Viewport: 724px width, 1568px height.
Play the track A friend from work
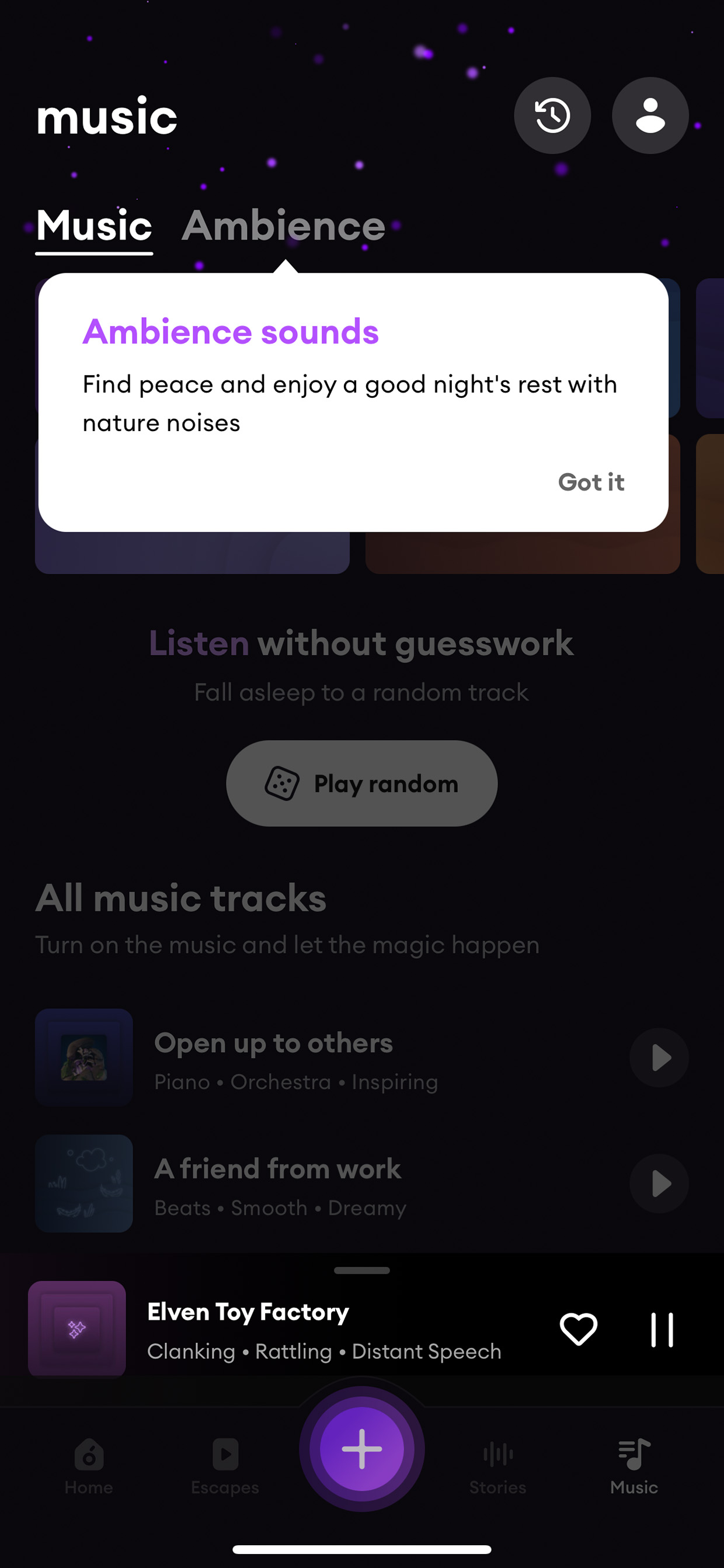tap(659, 1184)
